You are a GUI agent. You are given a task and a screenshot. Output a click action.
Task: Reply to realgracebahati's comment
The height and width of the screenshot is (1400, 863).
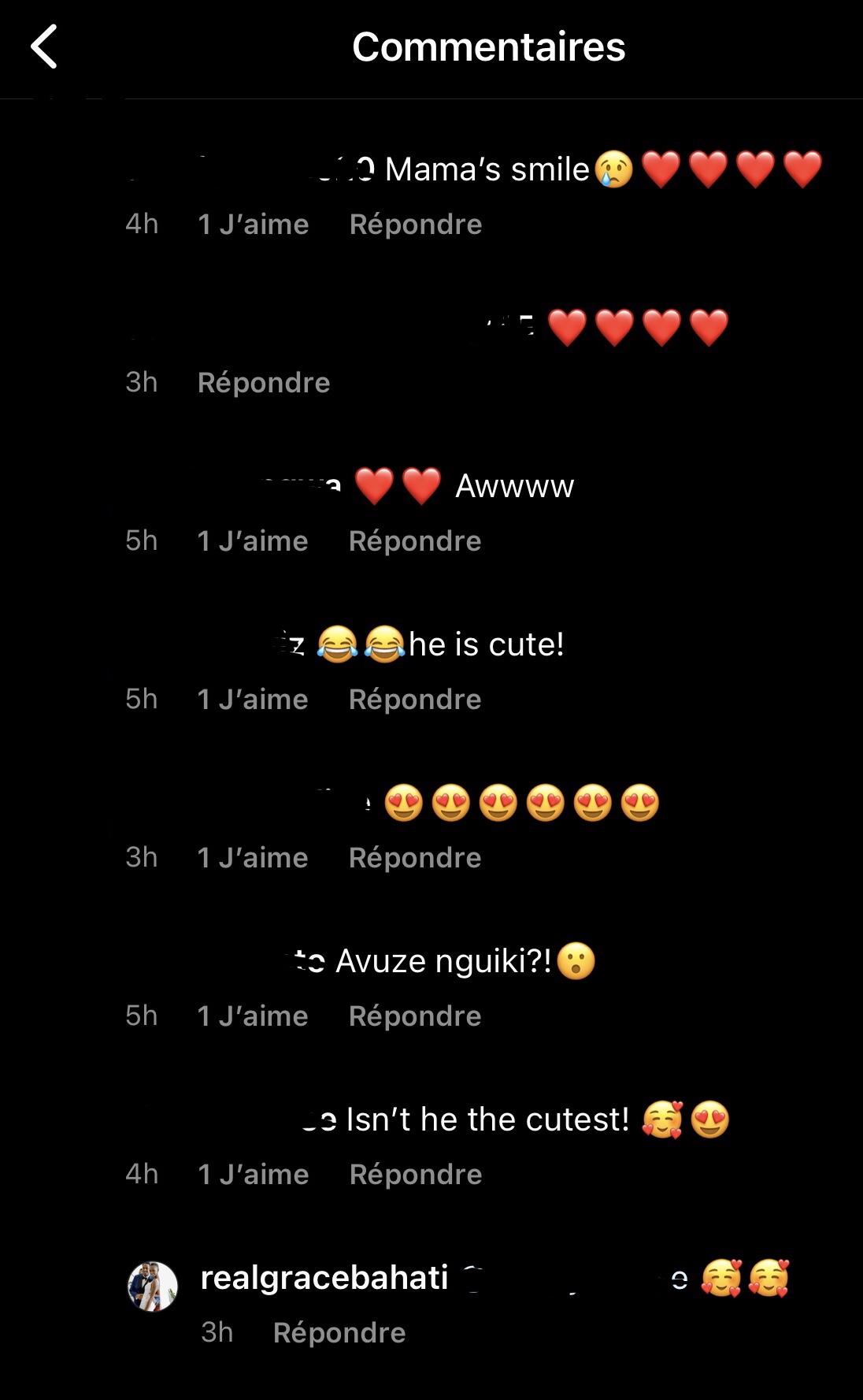(339, 1333)
